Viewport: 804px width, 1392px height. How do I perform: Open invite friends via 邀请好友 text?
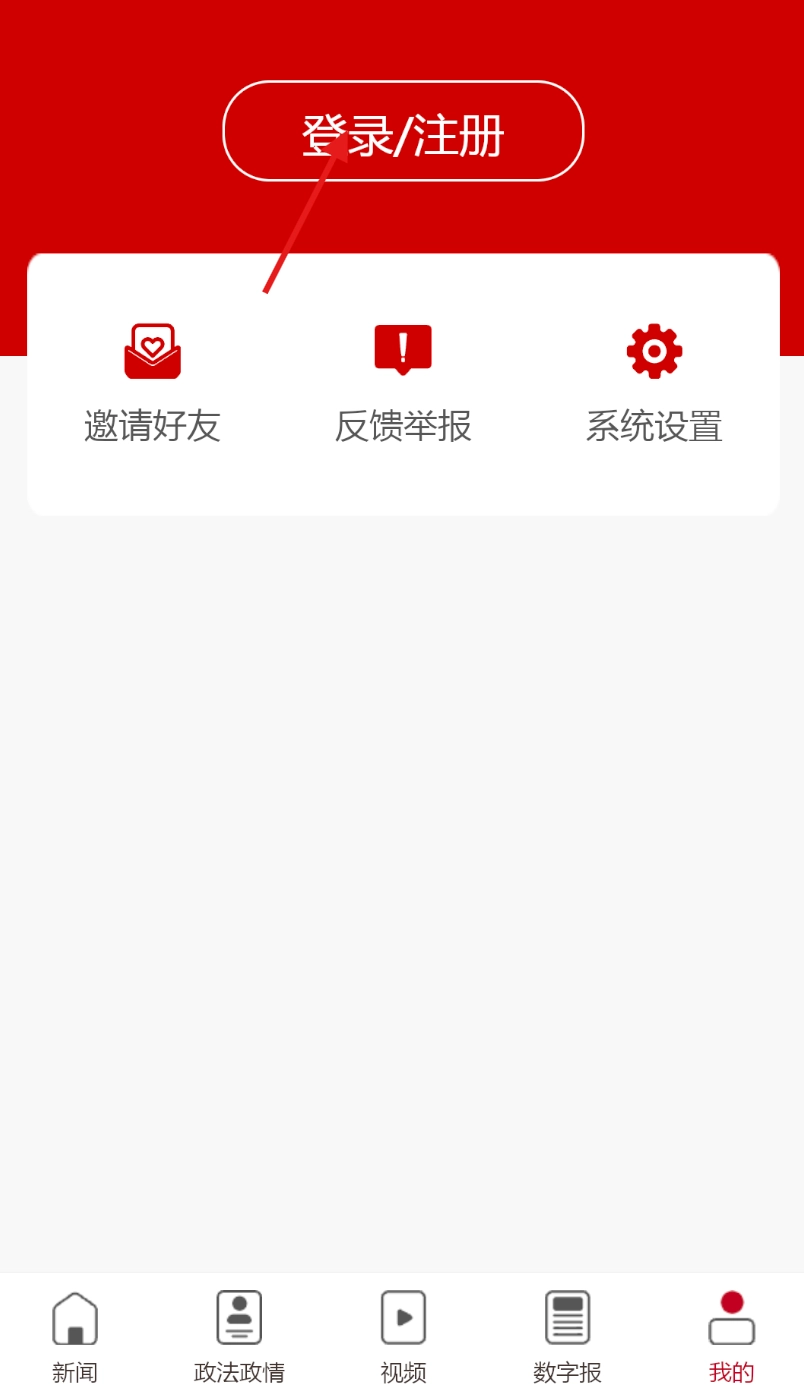[x=151, y=426]
